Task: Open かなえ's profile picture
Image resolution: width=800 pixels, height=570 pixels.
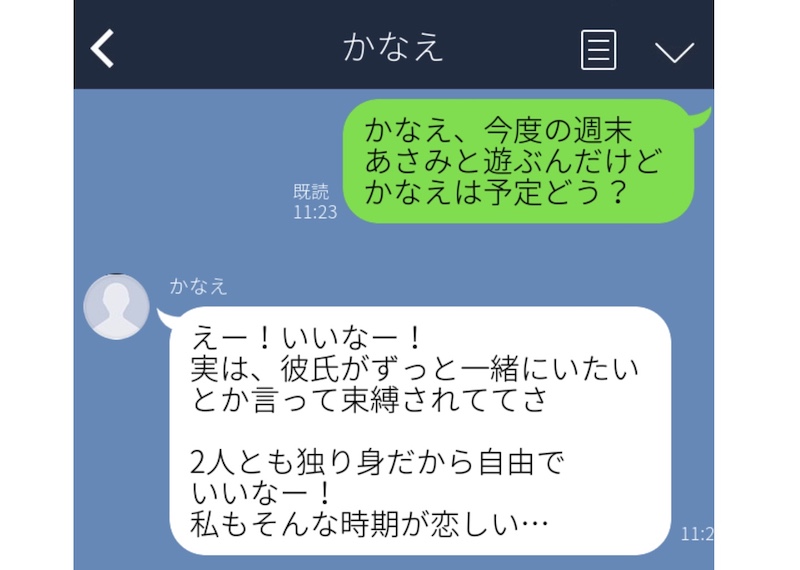Action: pos(117,306)
